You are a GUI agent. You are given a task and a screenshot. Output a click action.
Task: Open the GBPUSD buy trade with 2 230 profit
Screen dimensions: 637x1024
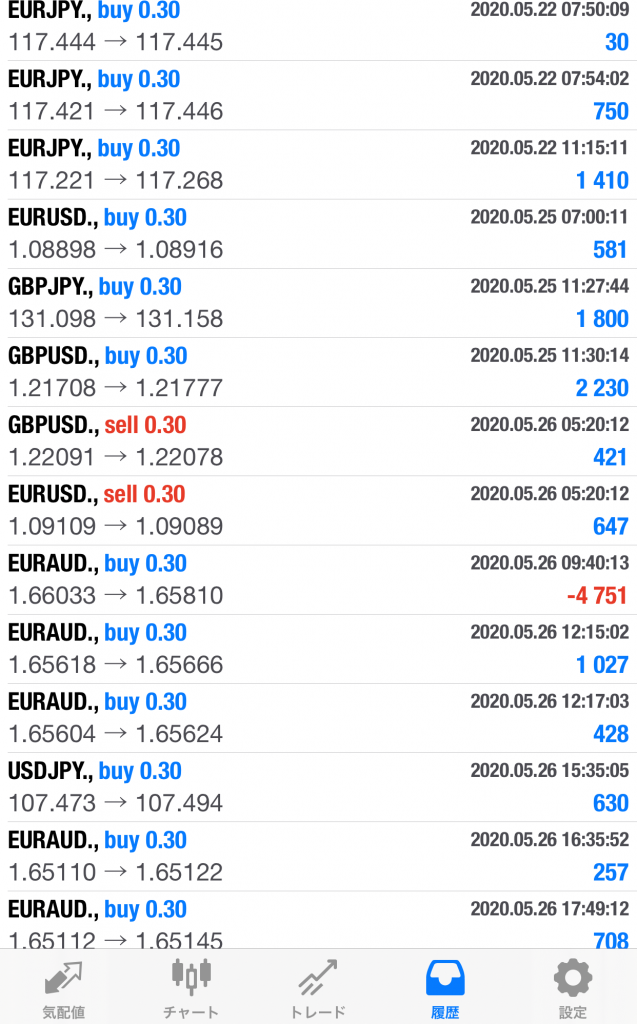[318, 372]
